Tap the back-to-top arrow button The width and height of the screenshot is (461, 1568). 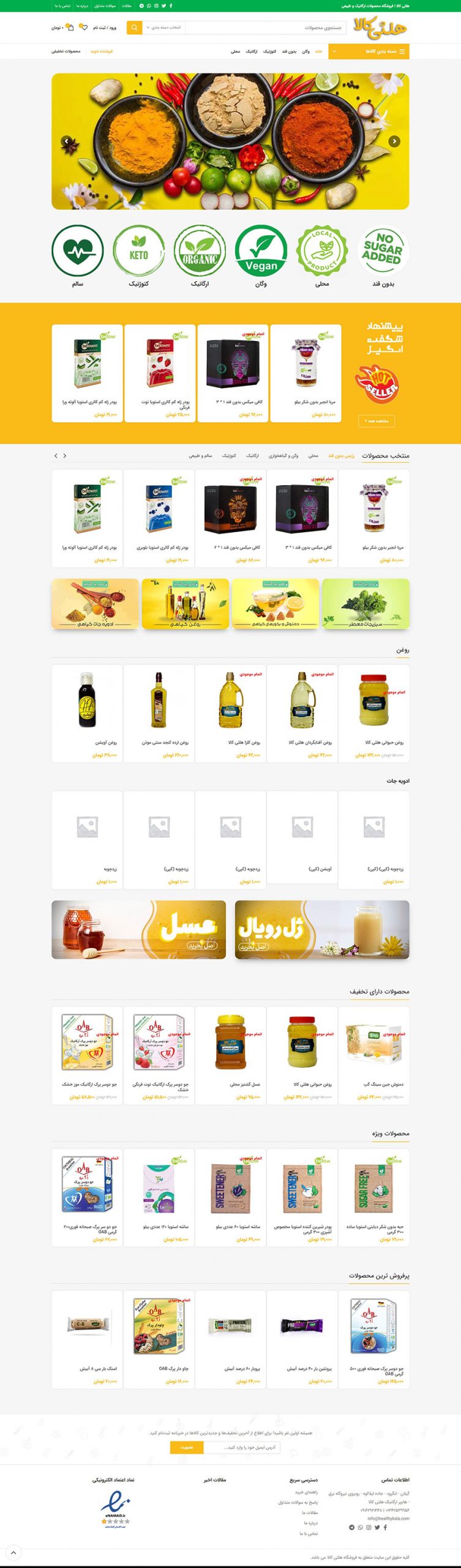pos(13,1552)
